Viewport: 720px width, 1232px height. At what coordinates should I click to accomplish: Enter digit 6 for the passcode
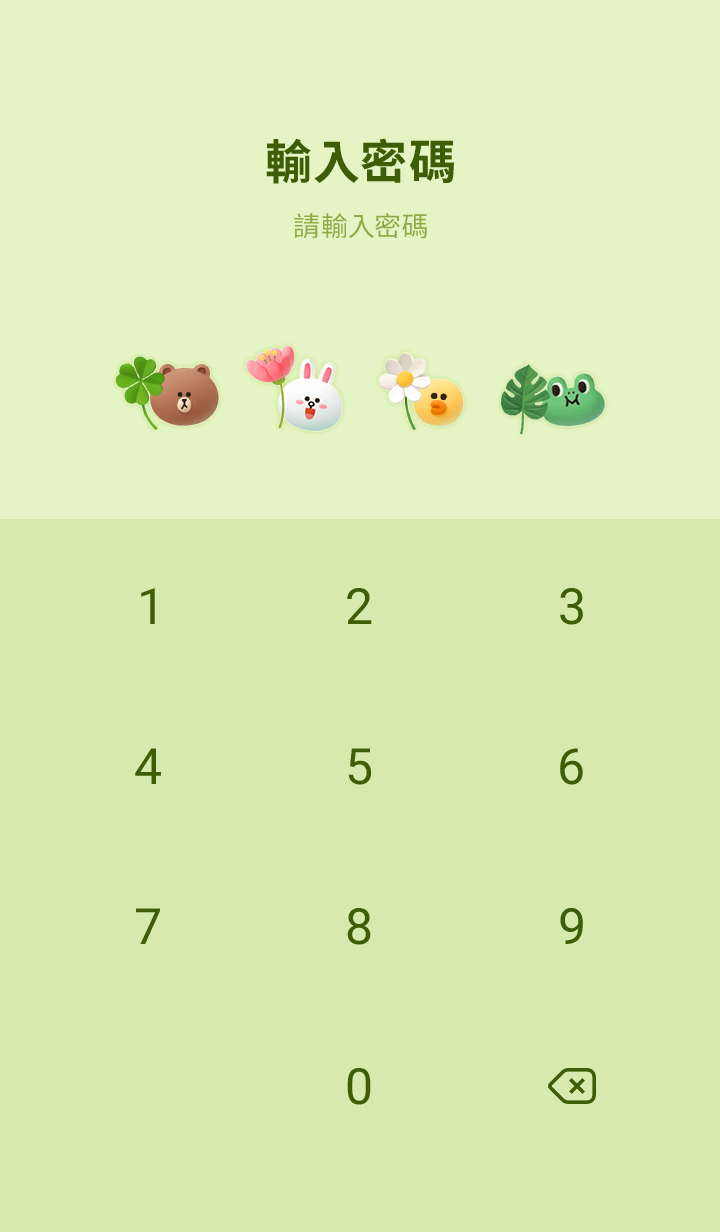571,767
